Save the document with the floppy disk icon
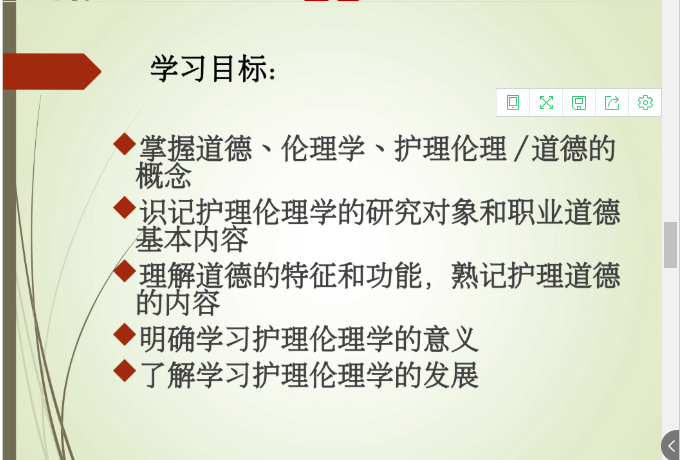The width and height of the screenshot is (680, 460). pyautogui.click(x=579, y=102)
